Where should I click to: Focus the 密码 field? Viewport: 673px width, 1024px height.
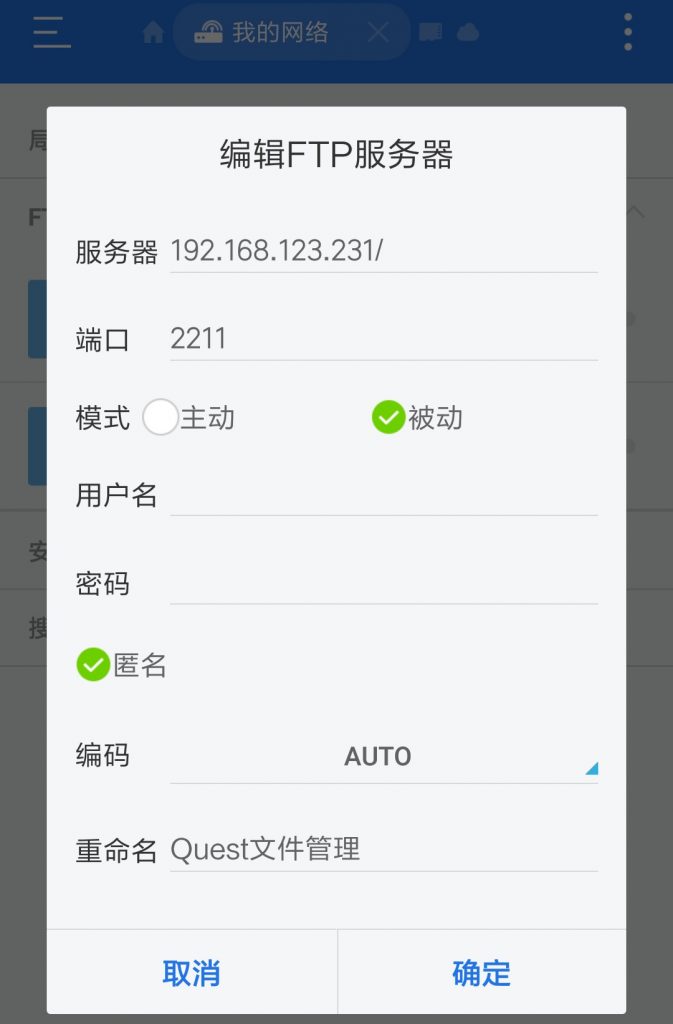coord(383,583)
